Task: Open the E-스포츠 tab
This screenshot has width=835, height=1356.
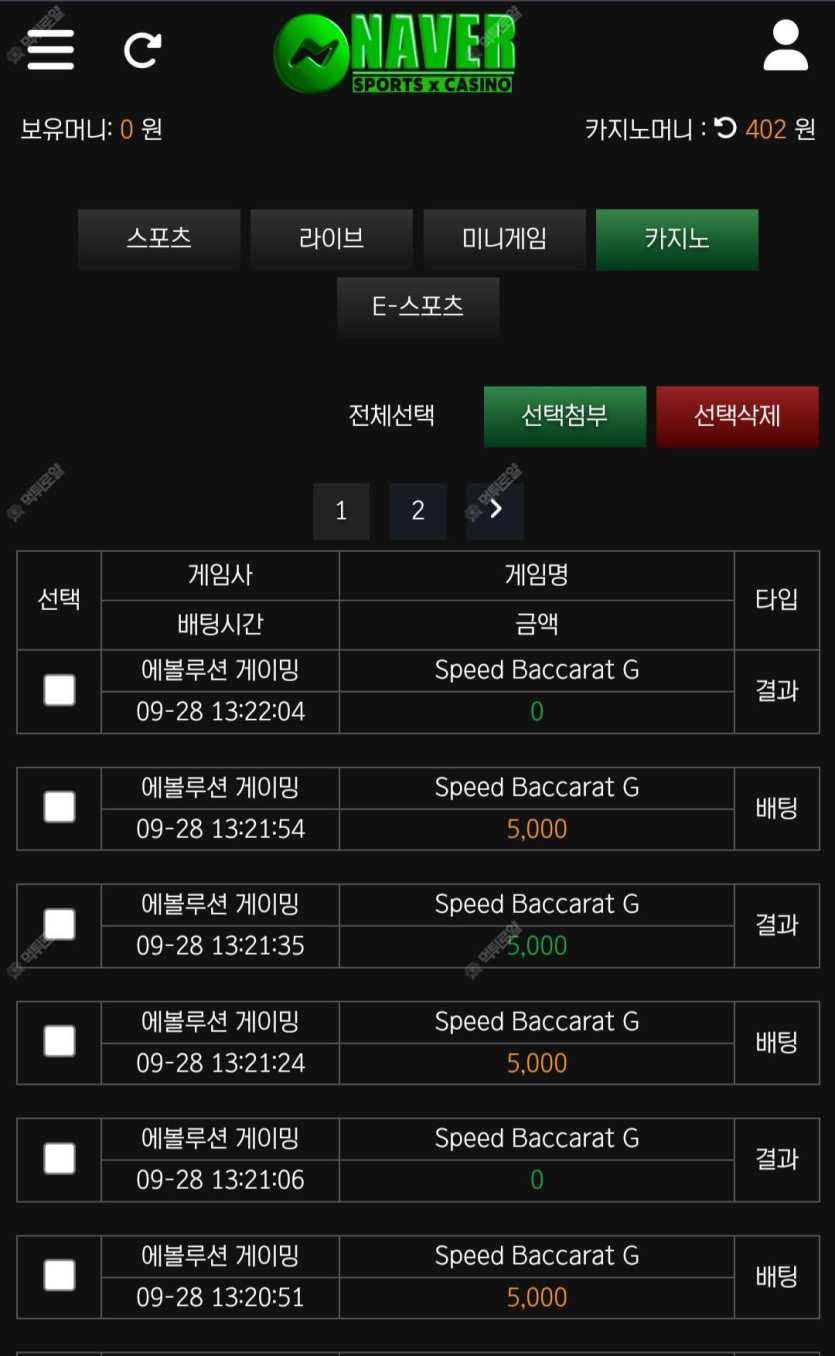Action: (418, 307)
